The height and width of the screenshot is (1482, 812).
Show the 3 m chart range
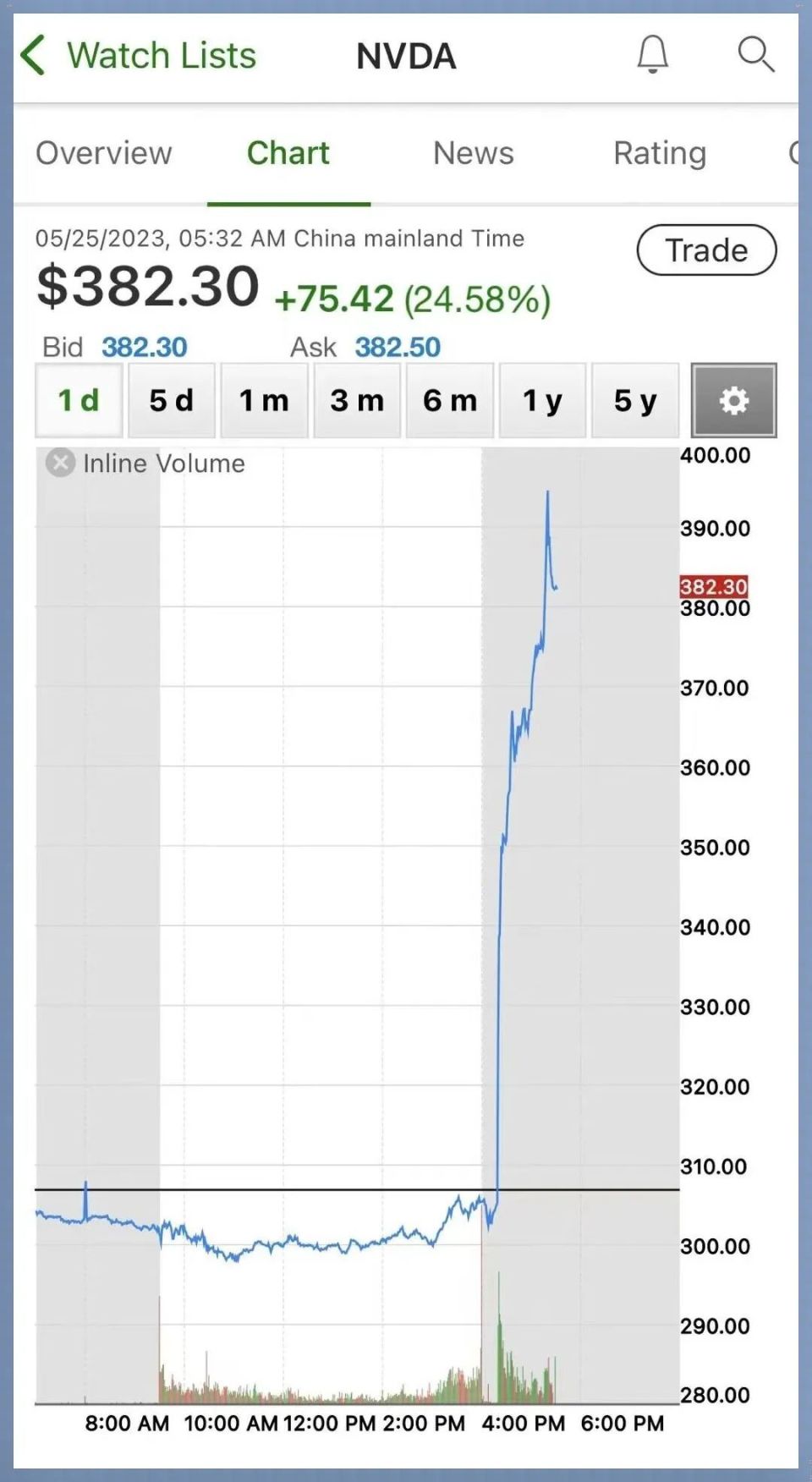pyautogui.click(x=357, y=400)
